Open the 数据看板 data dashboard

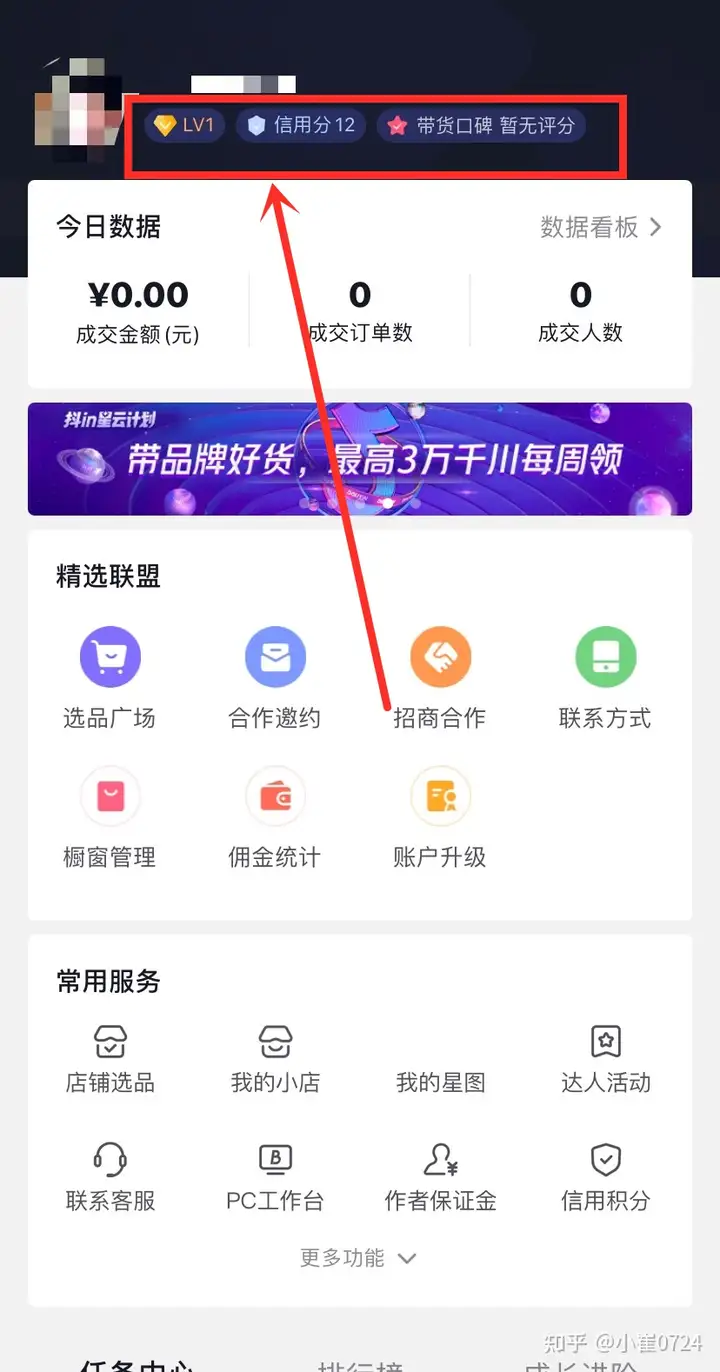click(x=601, y=228)
